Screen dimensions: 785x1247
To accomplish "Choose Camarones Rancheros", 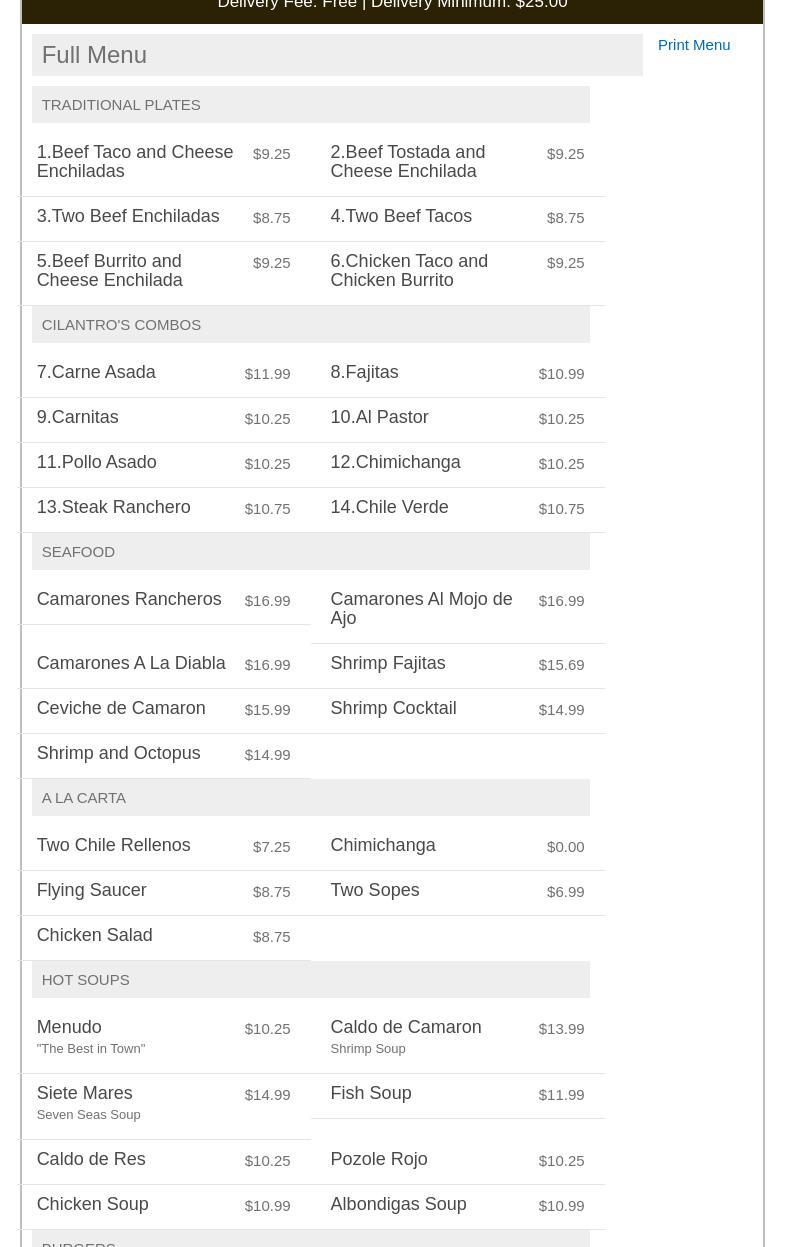I will click(x=129, y=600).
